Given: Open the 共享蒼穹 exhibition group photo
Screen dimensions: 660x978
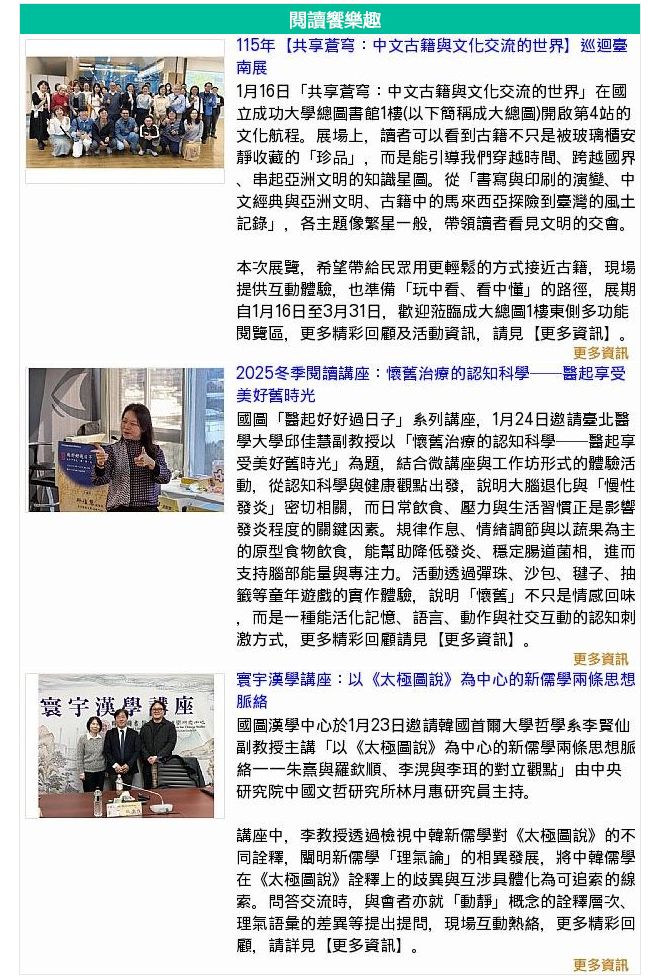Looking at the screenshot, I should point(125,112).
